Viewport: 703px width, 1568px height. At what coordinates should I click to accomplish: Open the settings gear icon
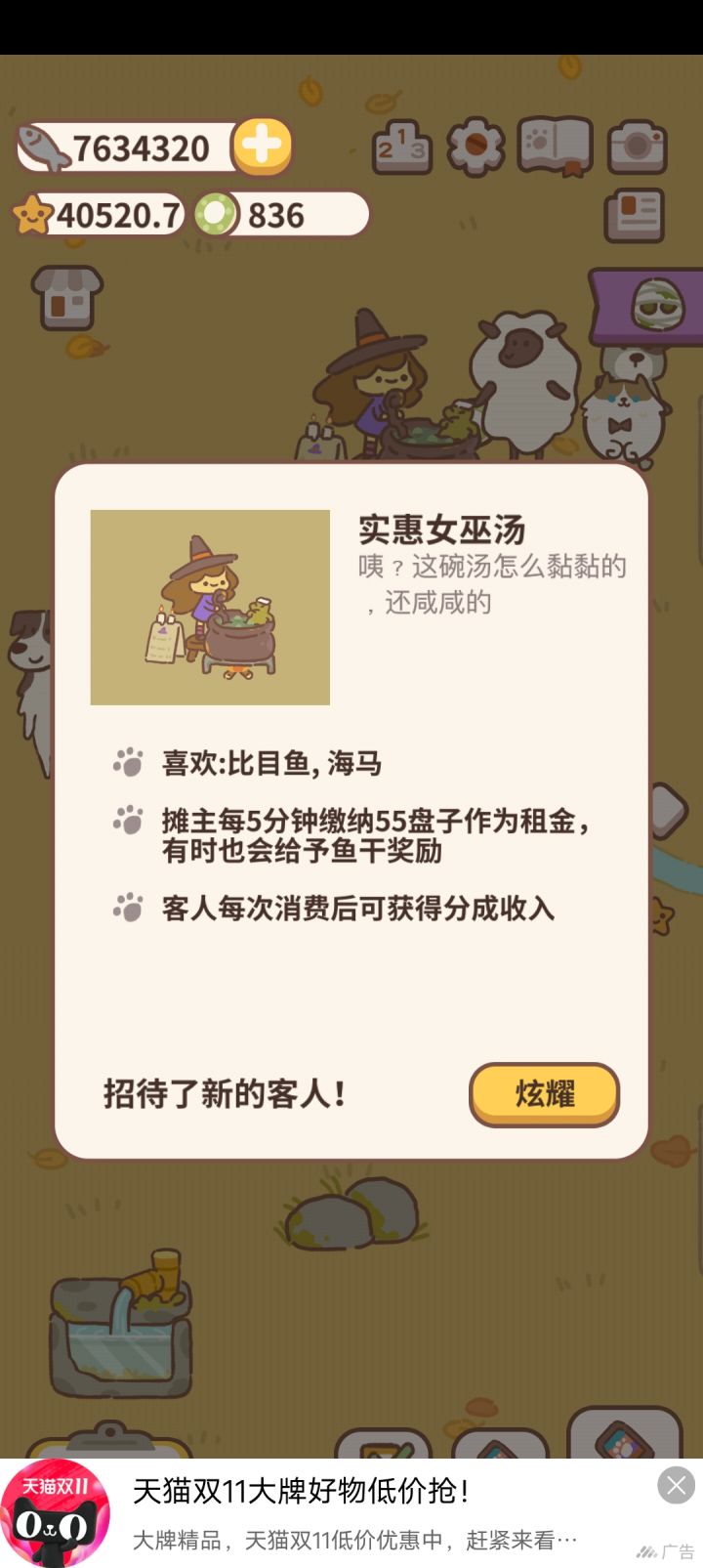point(477,148)
